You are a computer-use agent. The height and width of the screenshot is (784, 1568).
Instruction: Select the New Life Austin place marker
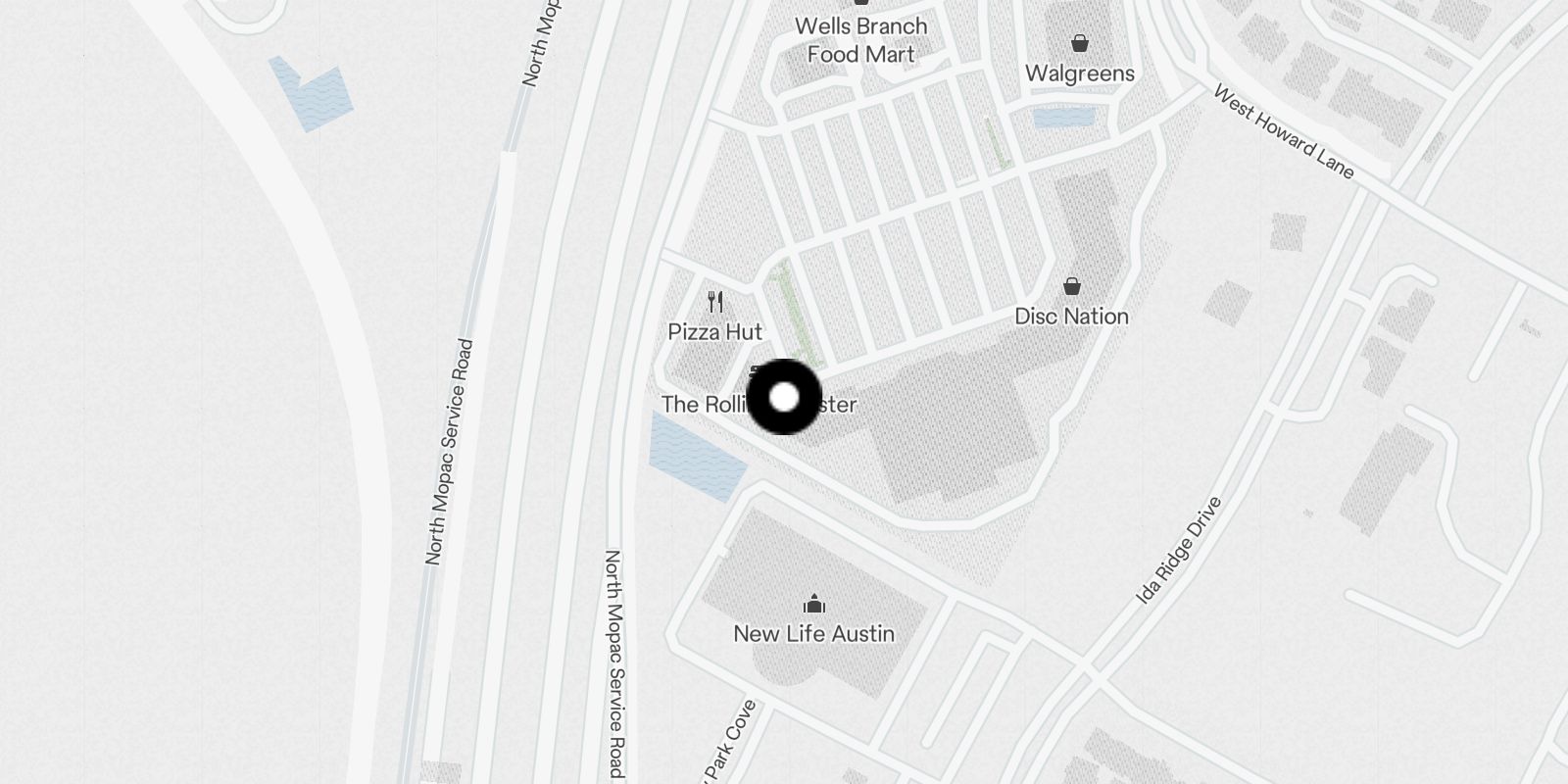click(813, 605)
